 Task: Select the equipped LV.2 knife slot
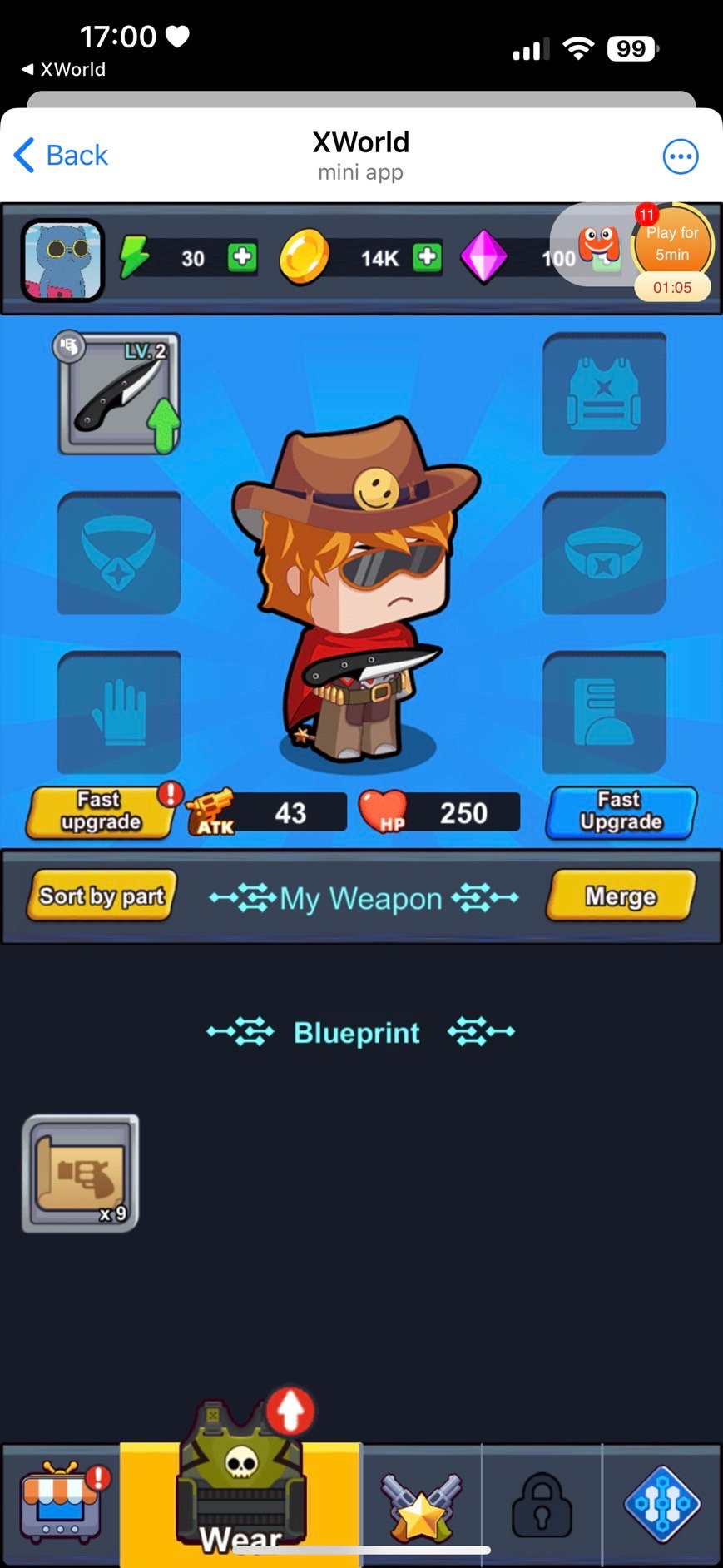coord(119,394)
